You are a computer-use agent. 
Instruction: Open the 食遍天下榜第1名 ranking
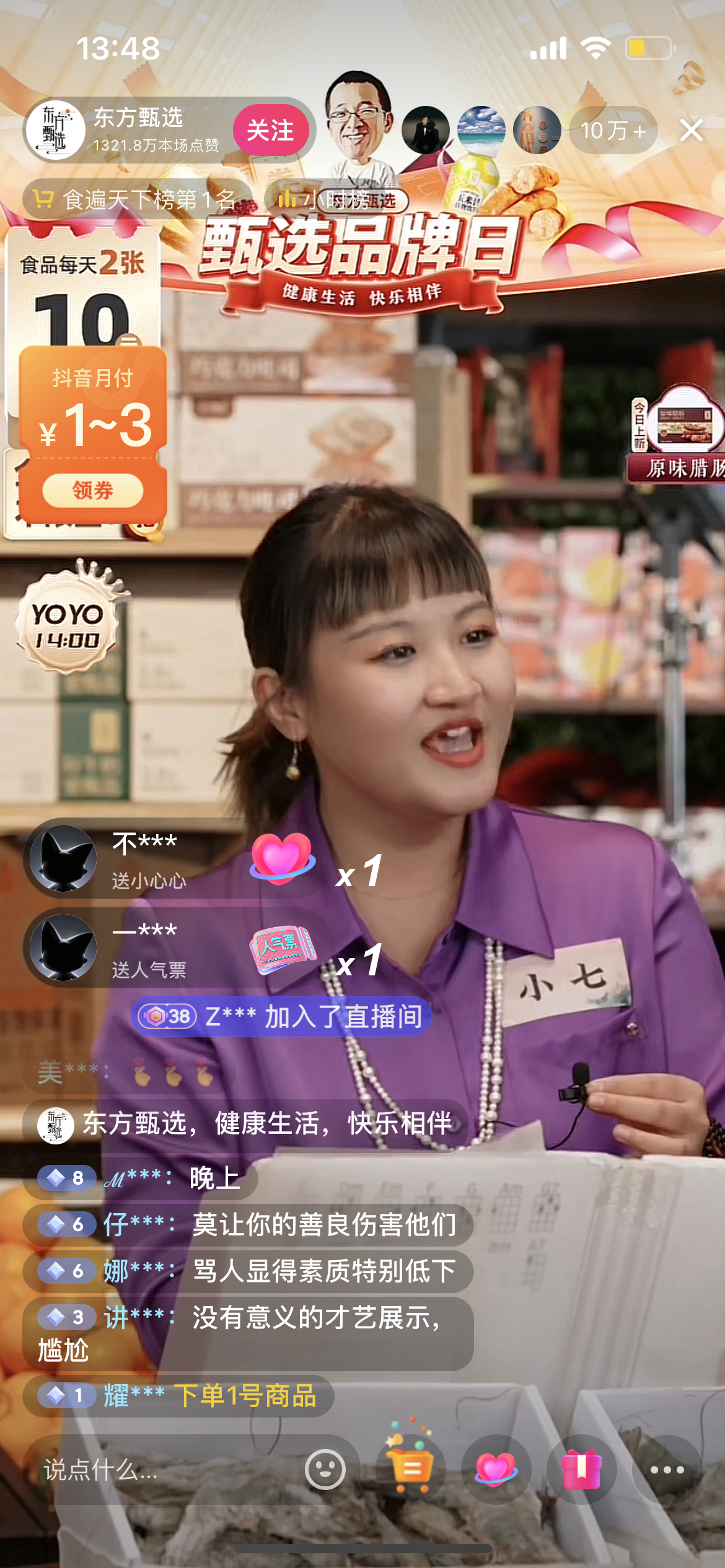(138, 199)
